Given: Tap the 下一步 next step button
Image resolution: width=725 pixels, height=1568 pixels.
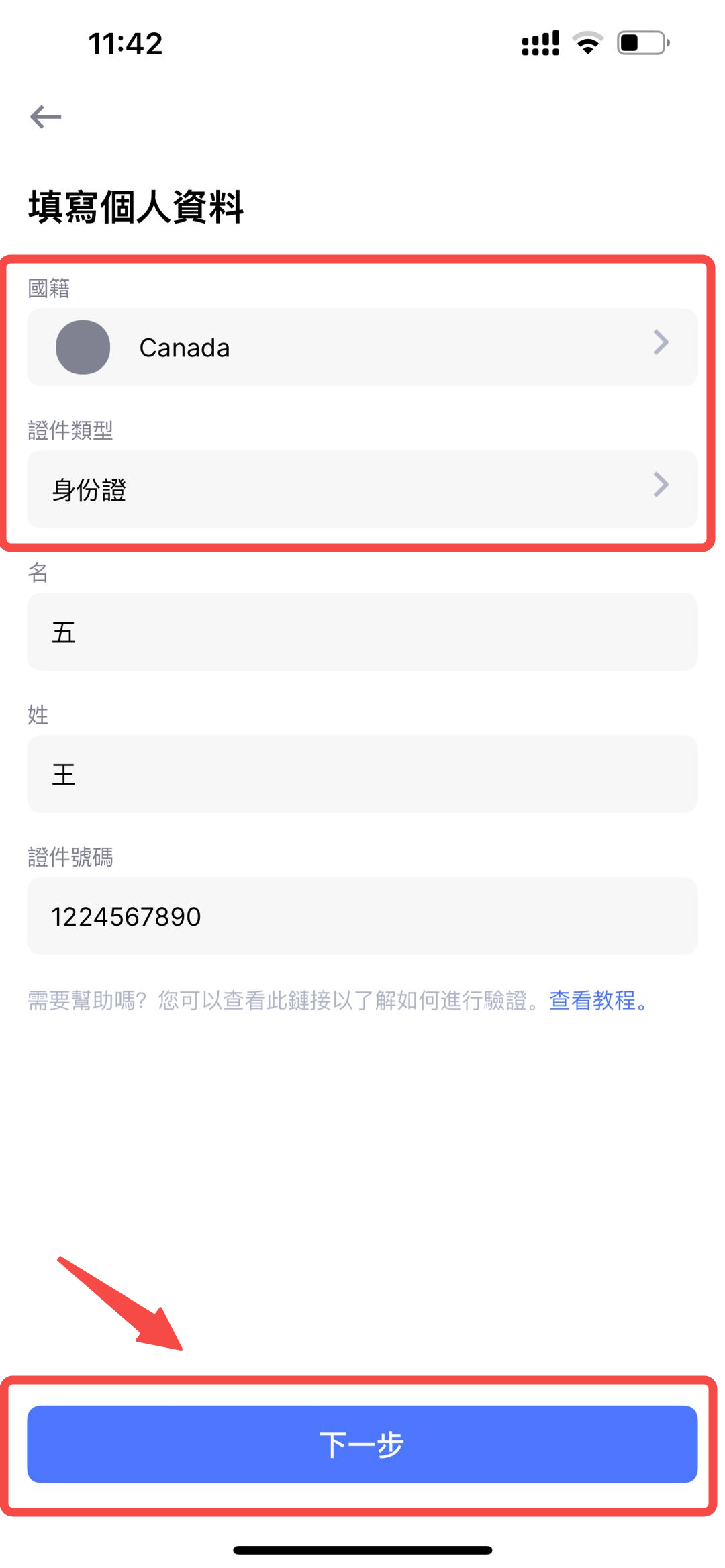Looking at the screenshot, I should (x=362, y=1444).
